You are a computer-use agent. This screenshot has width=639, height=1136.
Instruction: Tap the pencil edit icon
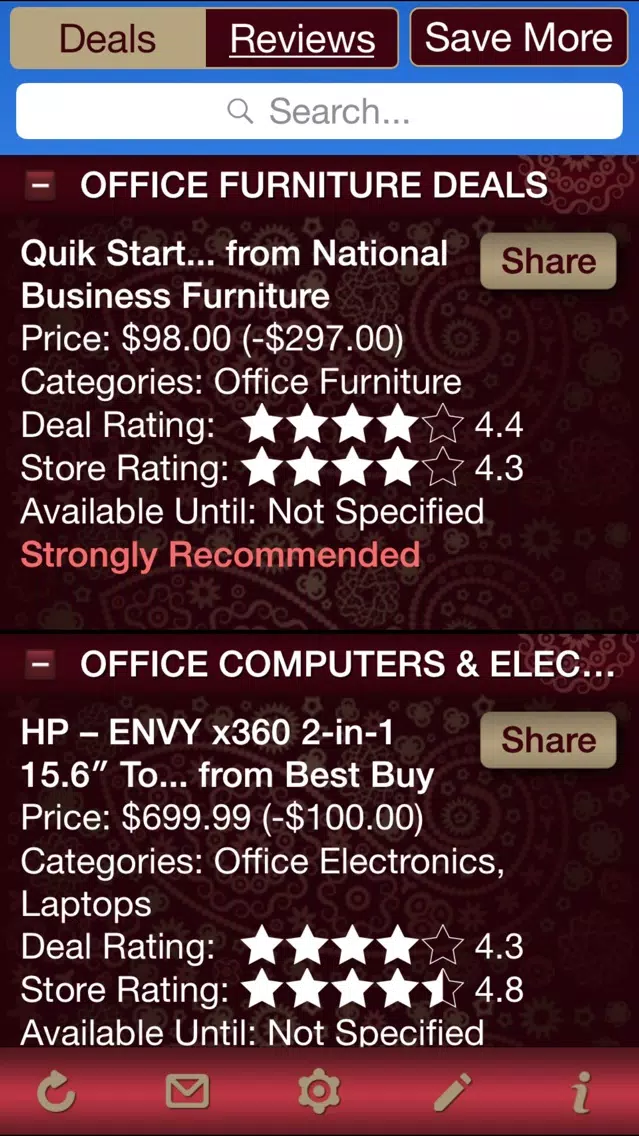click(451, 1091)
